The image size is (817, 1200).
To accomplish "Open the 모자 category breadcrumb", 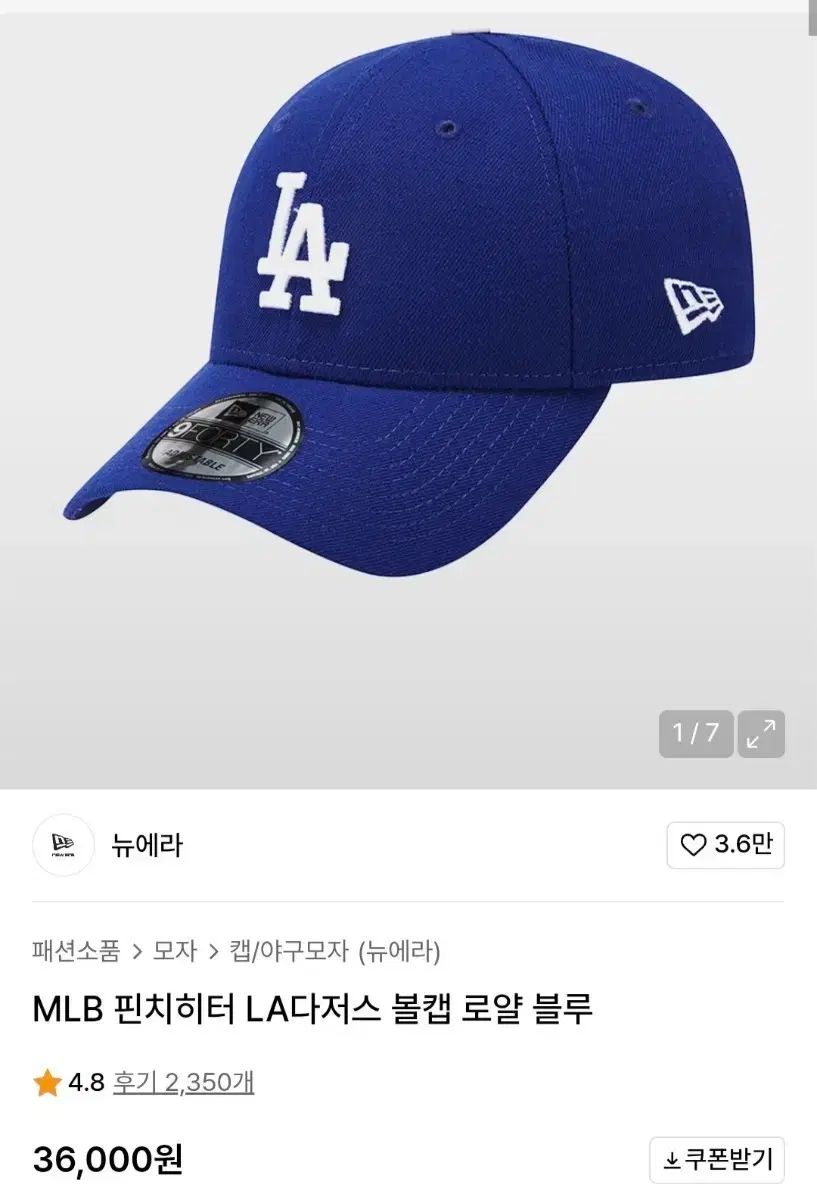I will [x=175, y=950].
